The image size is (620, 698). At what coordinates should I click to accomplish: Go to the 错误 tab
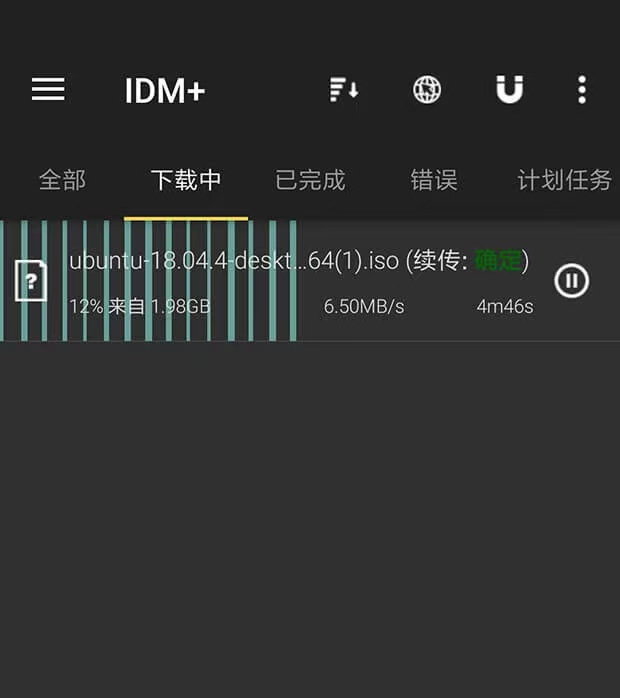[x=434, y=180]
